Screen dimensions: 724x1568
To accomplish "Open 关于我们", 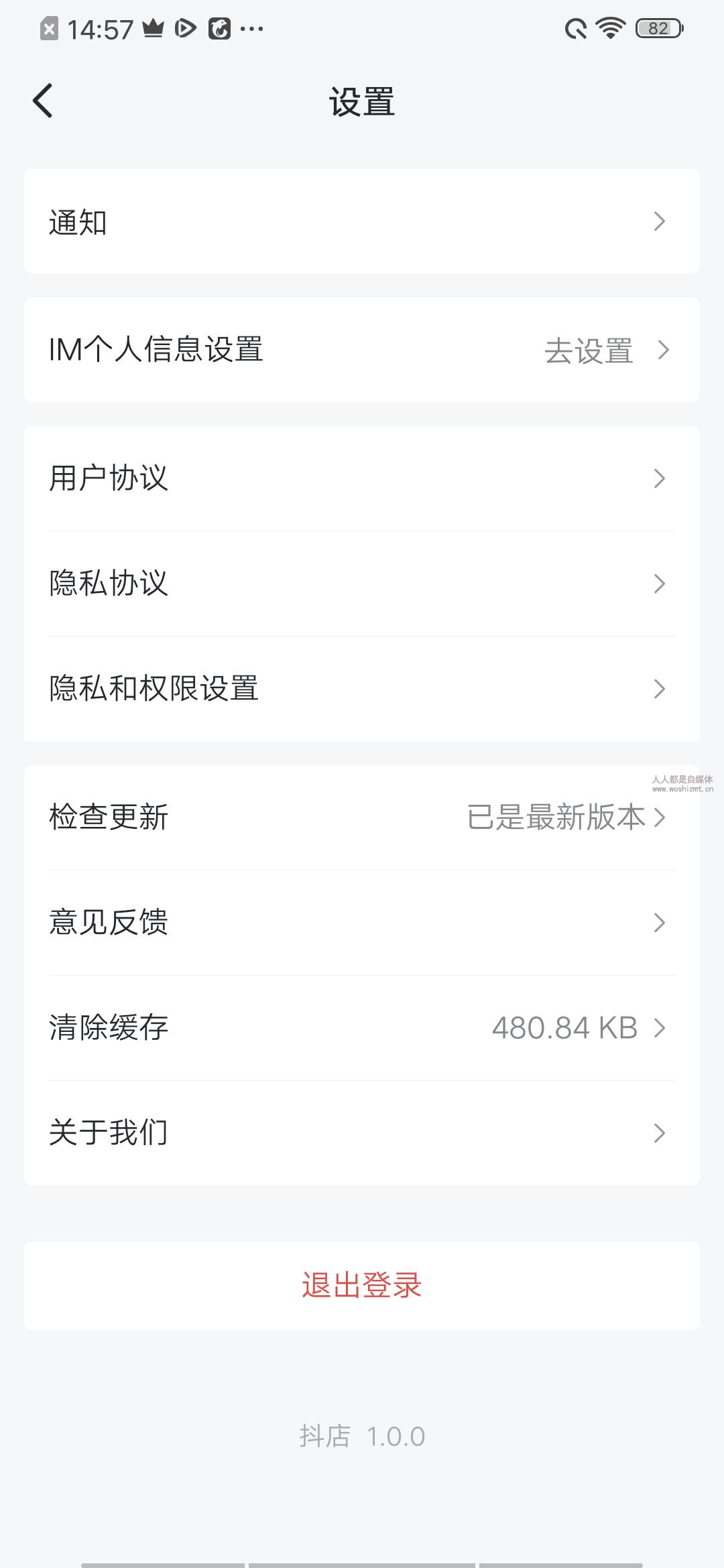I will click(x=362, y=1132).
